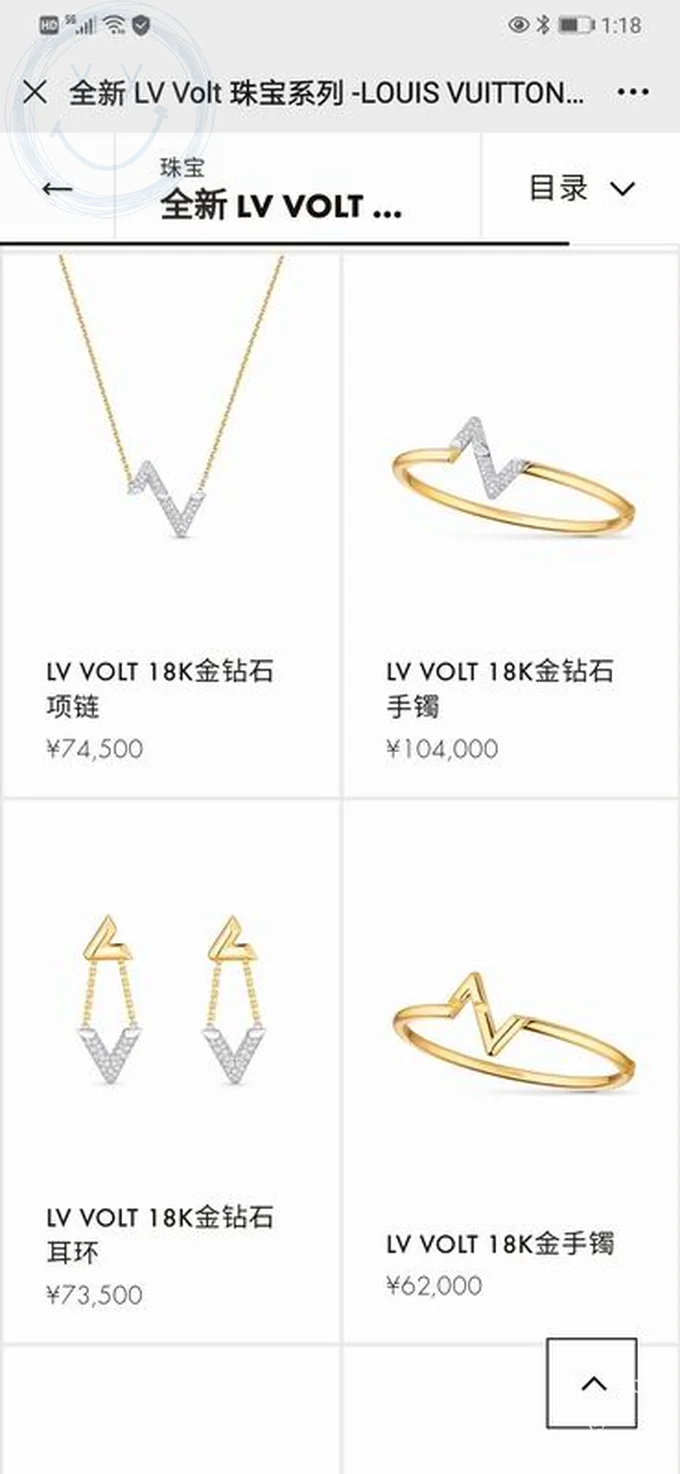Open the three-dot overflow menu
The image size is (680, 1474).
633,93
